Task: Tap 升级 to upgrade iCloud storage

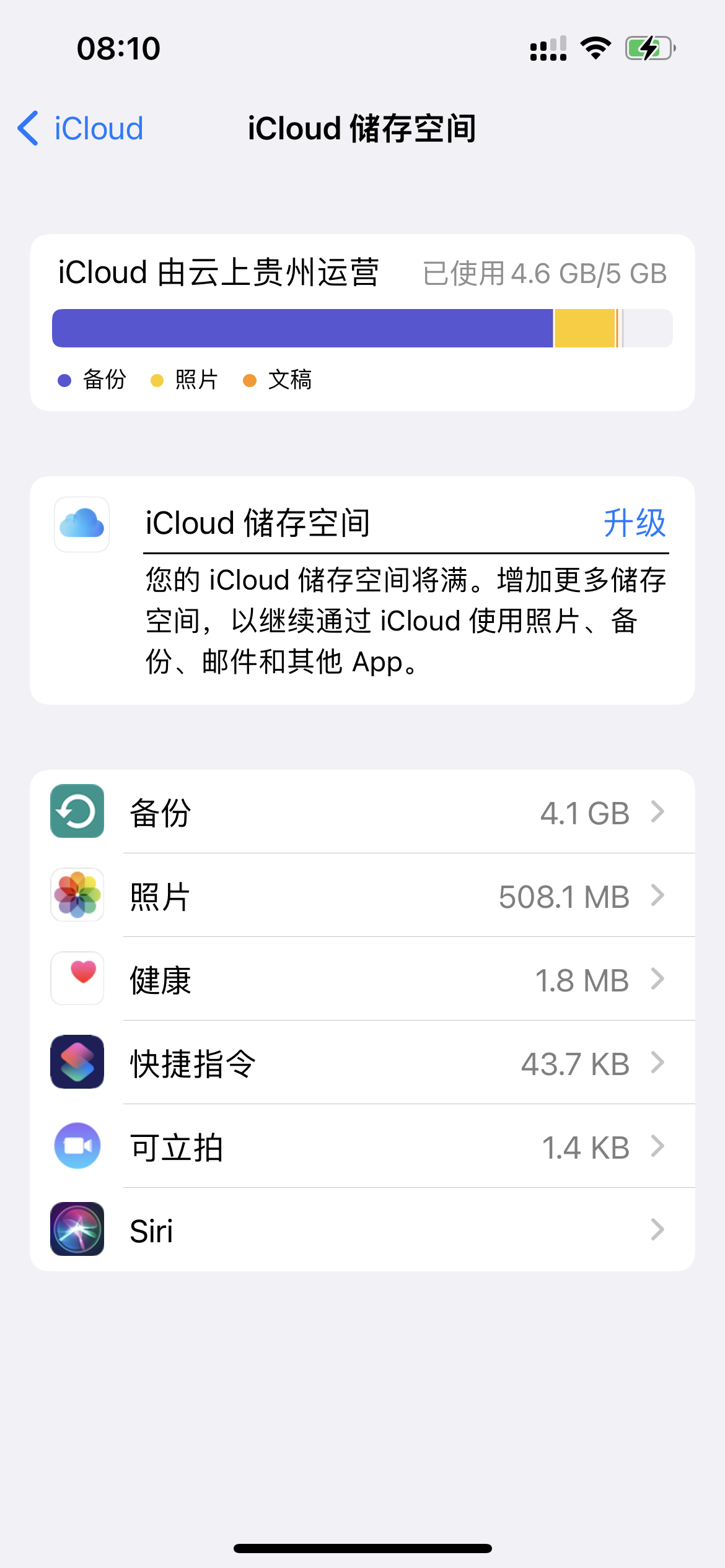Action: (634, 523)
